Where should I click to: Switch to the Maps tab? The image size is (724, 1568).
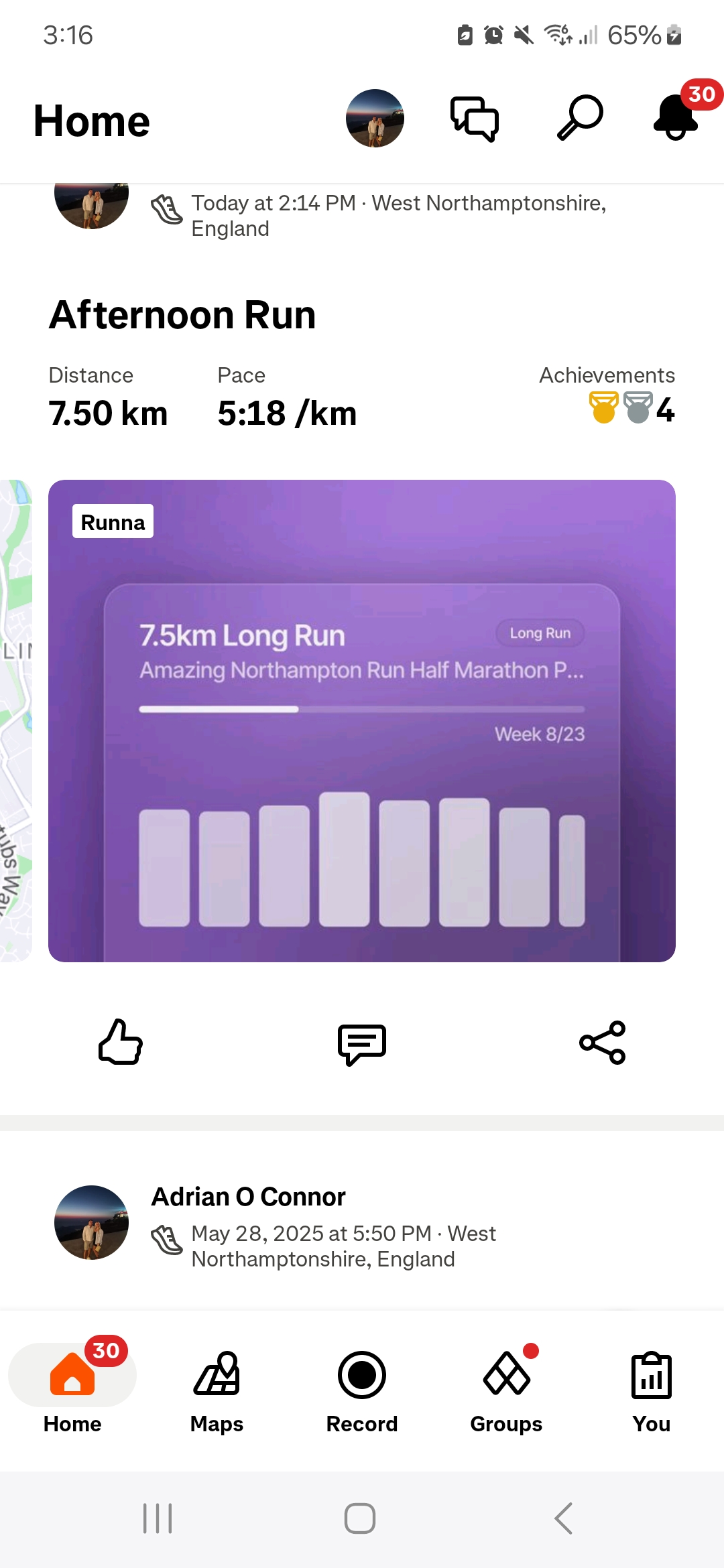tap(217, 1392)
